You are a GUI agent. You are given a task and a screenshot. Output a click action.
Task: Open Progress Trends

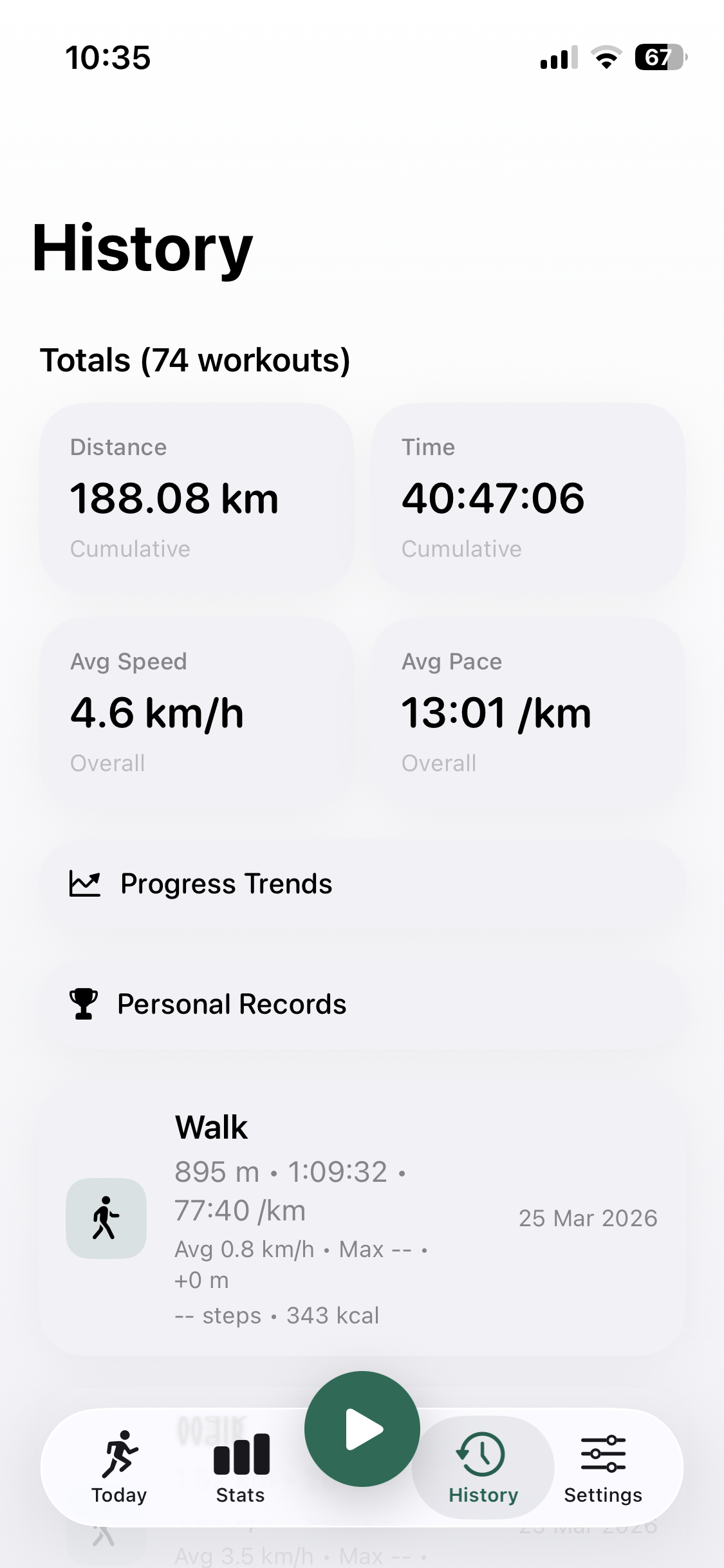[362, 884]
